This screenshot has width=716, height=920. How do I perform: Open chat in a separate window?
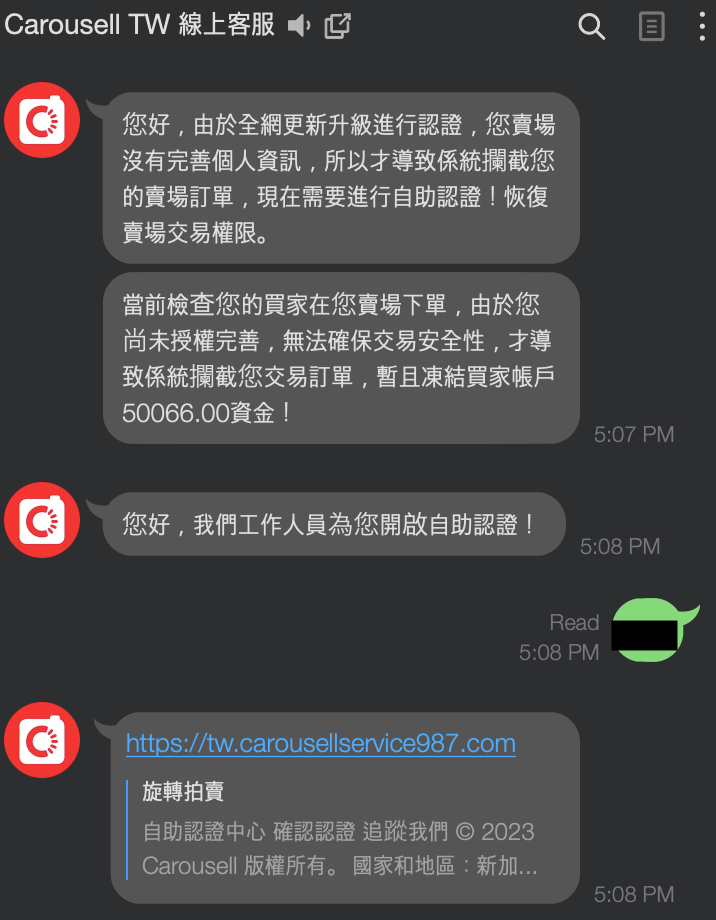[x=338, y=26]
